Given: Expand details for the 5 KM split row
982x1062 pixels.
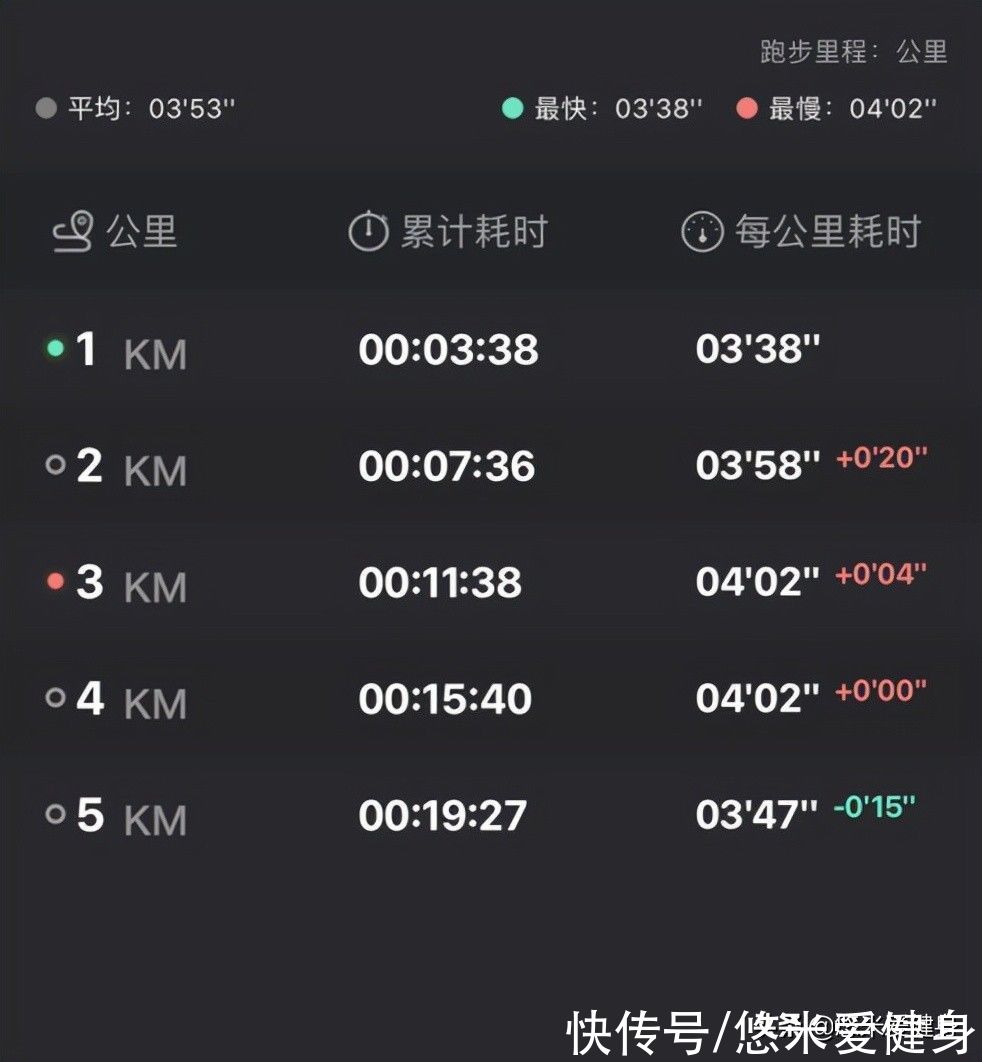Looking at the screenshot, I should (448, 814).
